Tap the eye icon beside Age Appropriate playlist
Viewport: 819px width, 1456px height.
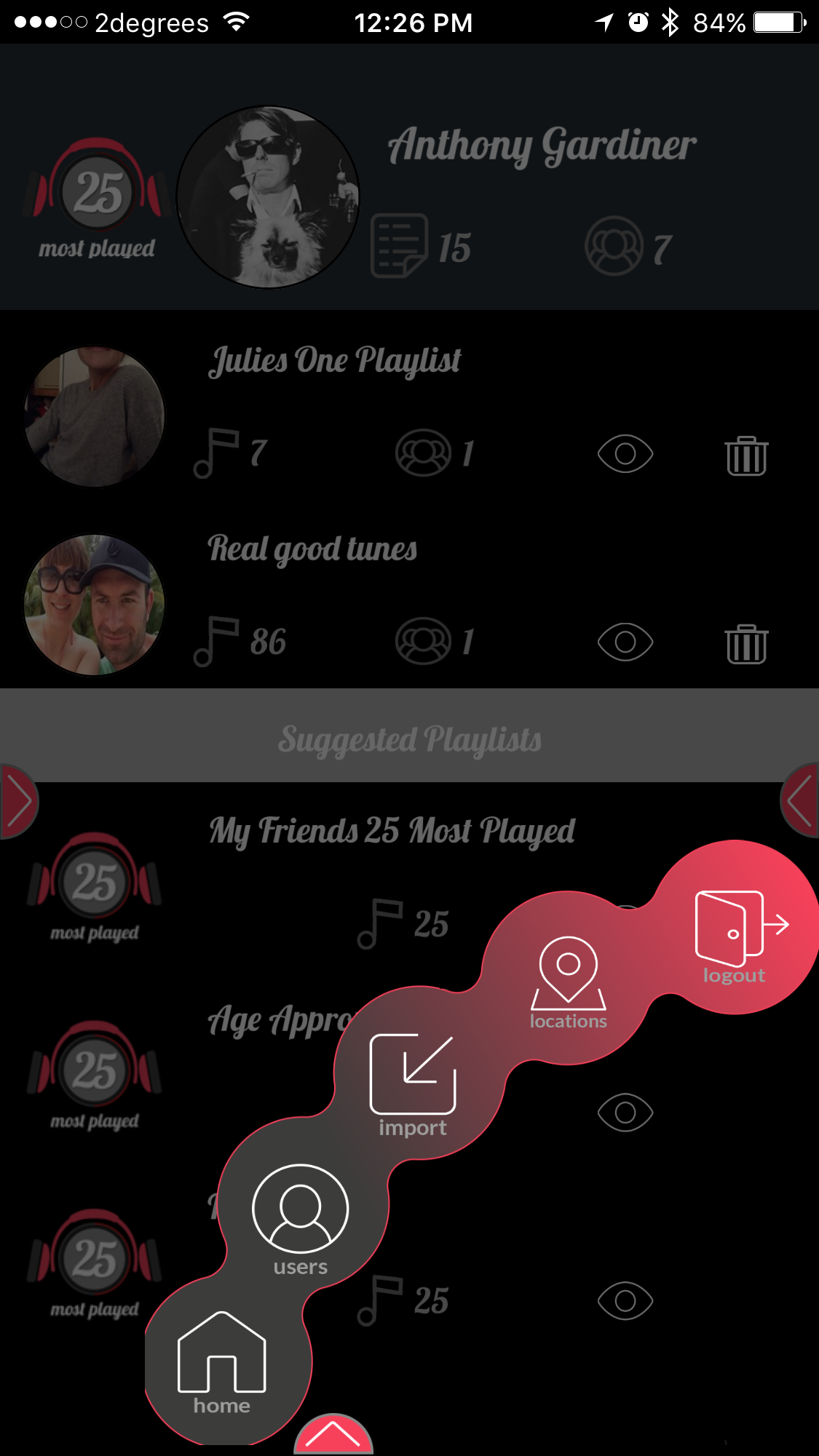pyautogui.click(x=625, y=1113)
